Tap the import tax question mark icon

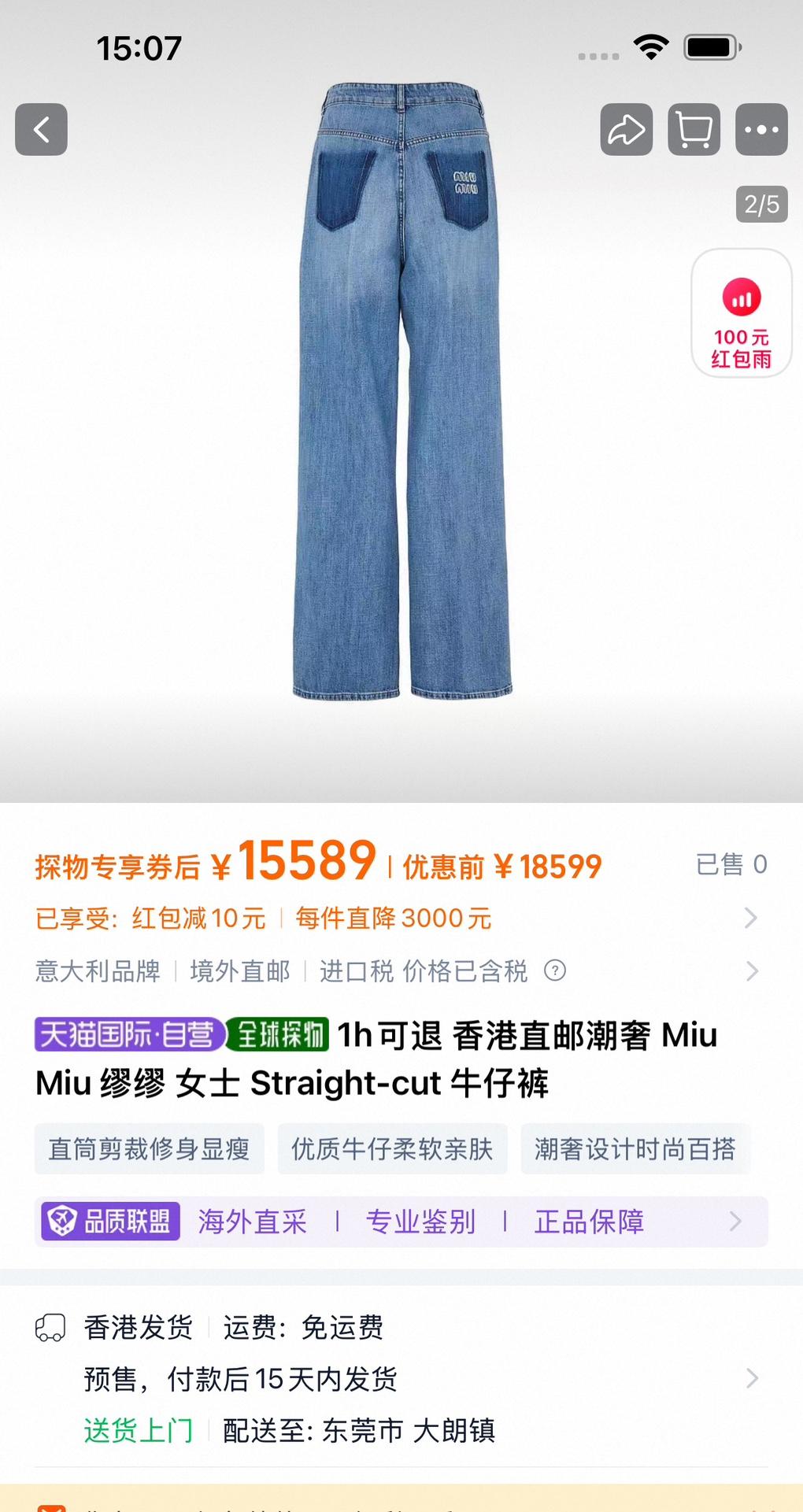[555, 971]
